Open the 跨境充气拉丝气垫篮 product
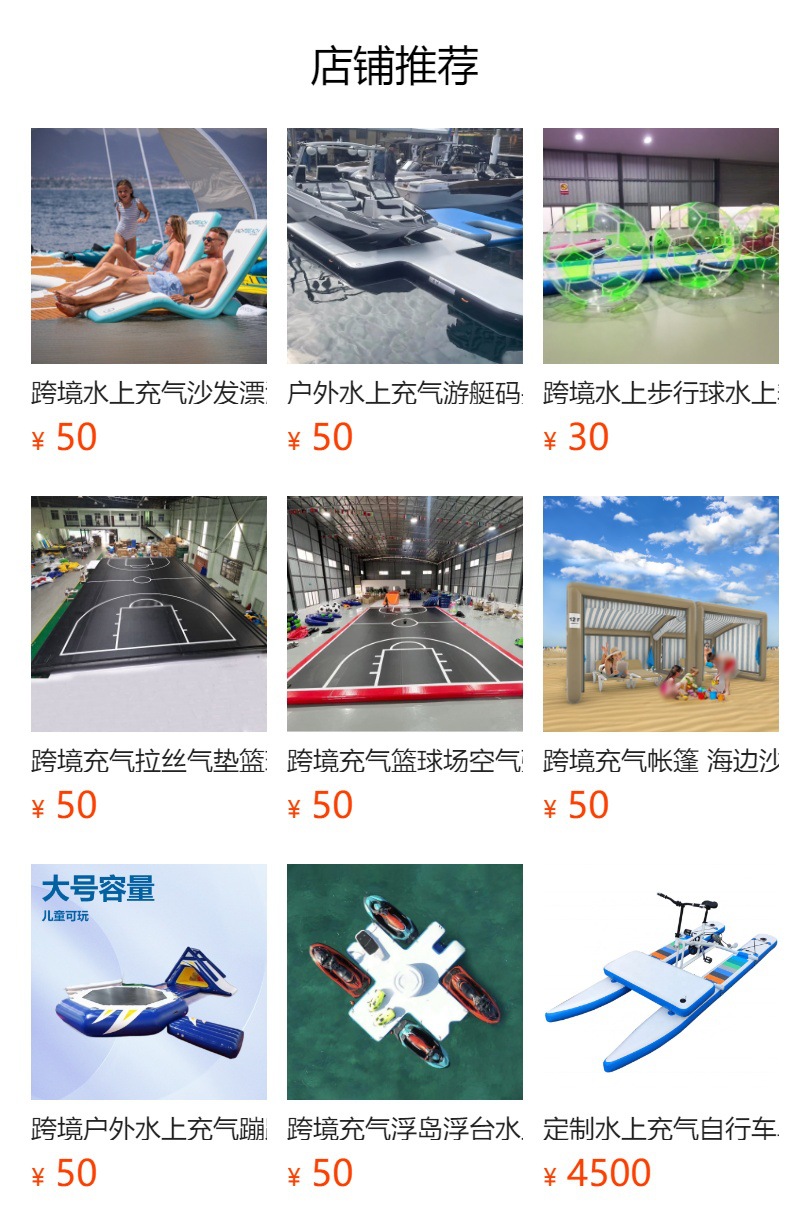 [149, 614]
